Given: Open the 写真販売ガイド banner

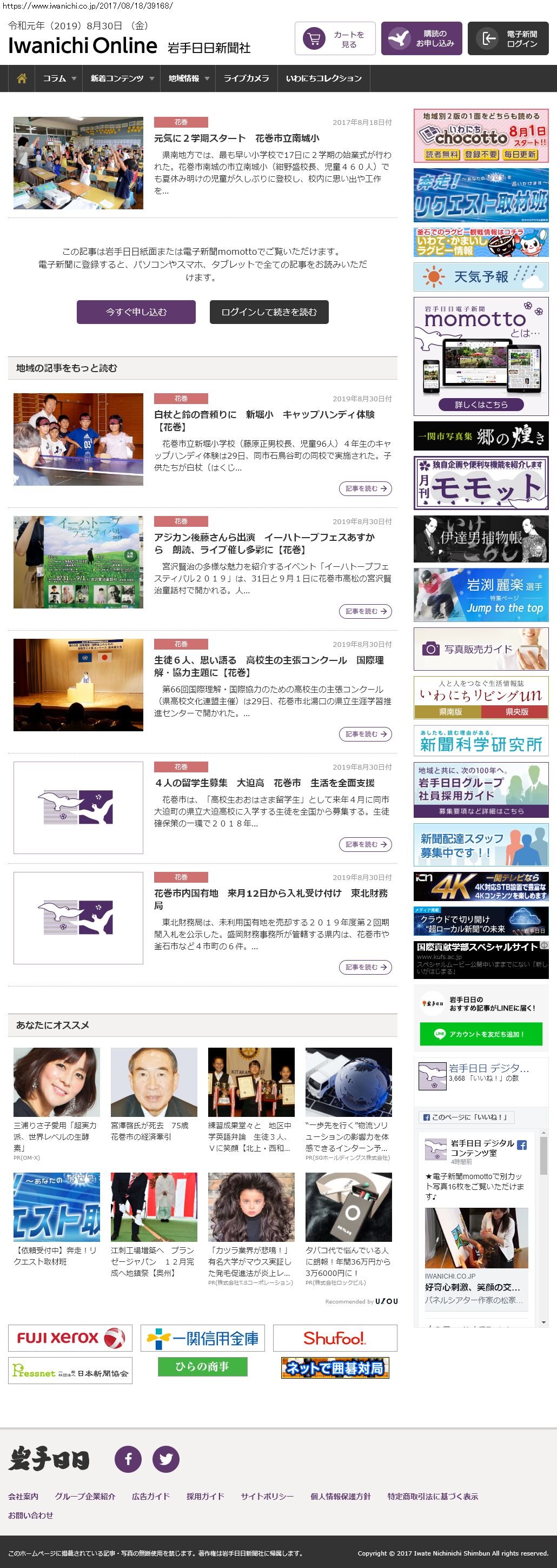Looking at the screenshot, I should (x=480, y=649).
